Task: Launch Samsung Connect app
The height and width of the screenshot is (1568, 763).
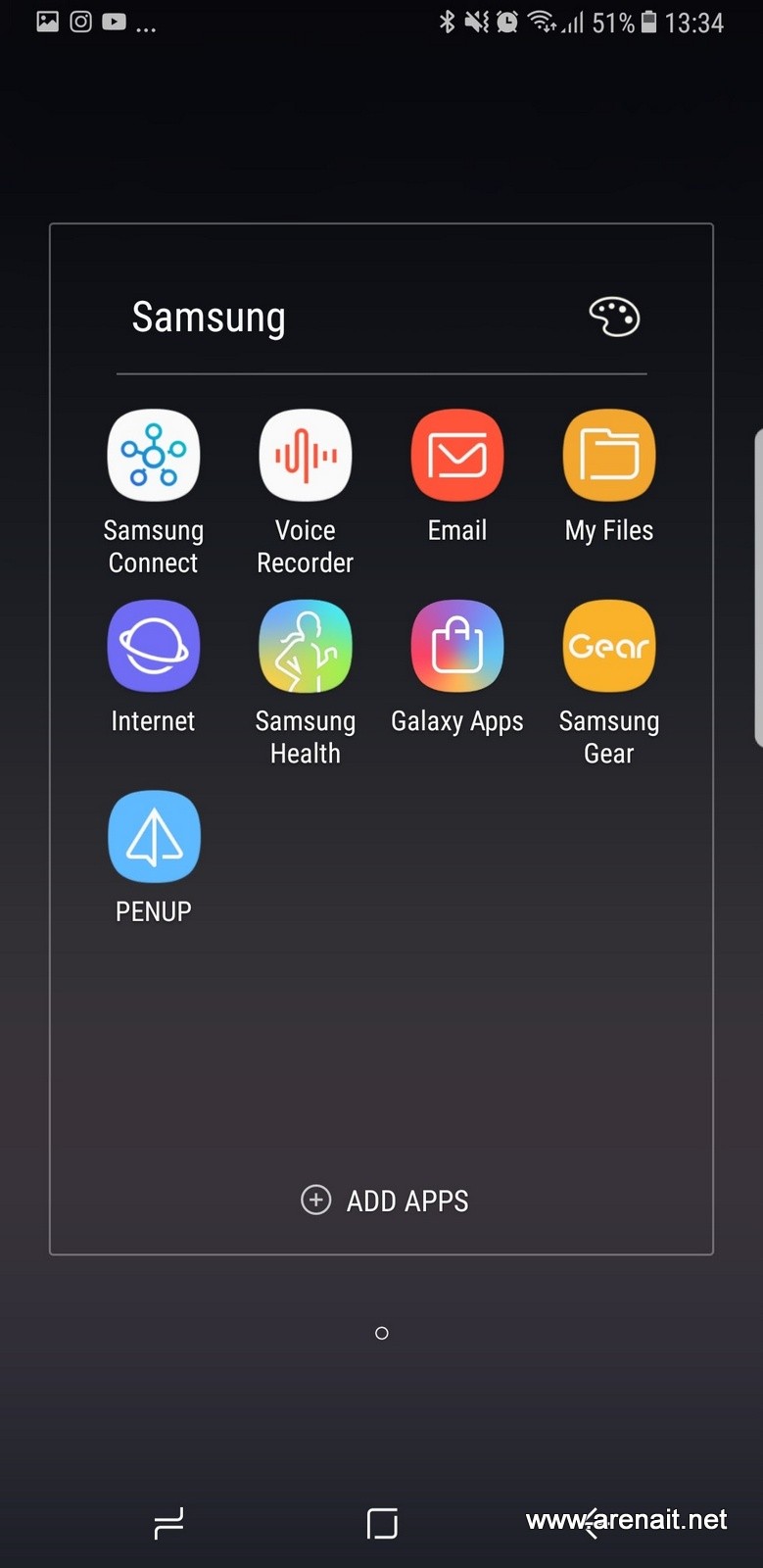Action: pos(154,456)
